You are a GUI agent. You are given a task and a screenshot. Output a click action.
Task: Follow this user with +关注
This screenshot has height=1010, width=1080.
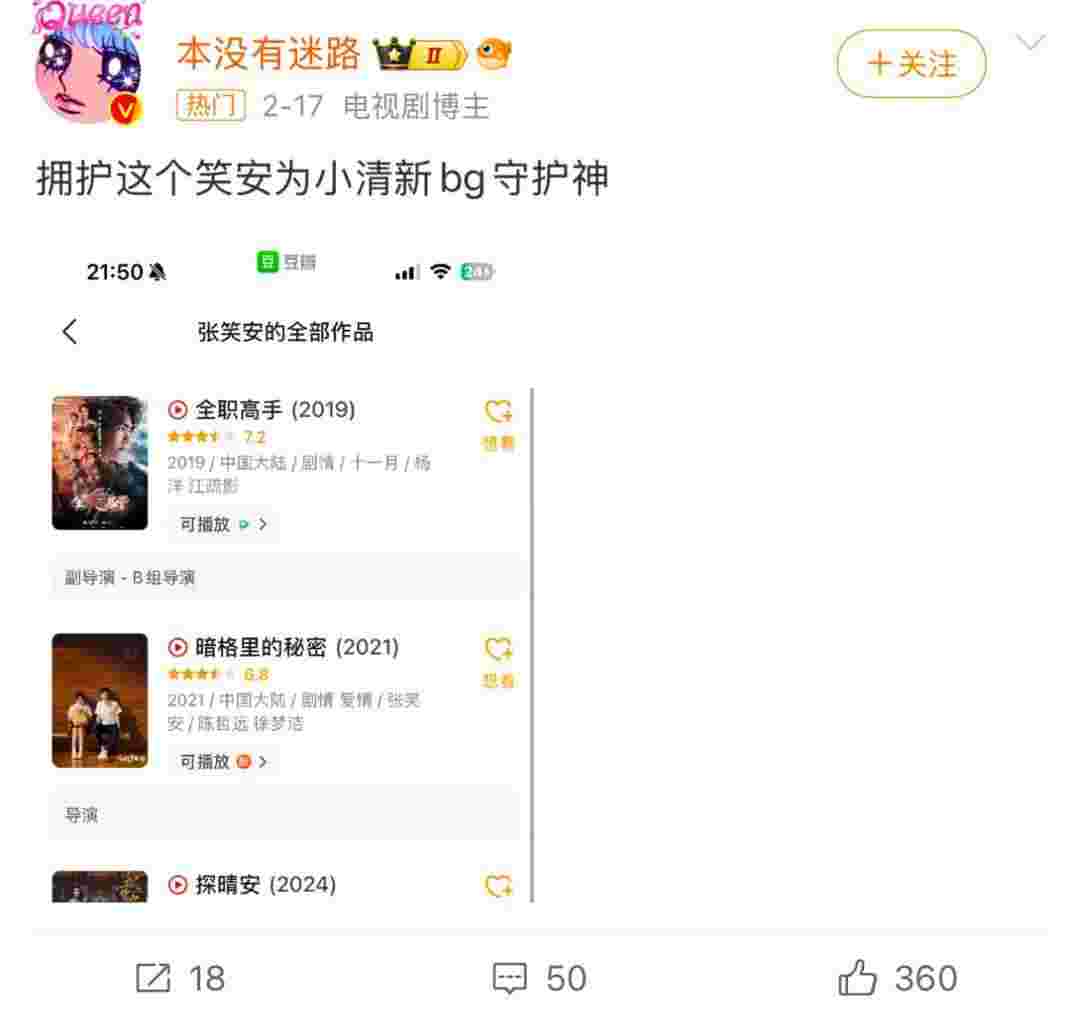[x=911, y=64]
